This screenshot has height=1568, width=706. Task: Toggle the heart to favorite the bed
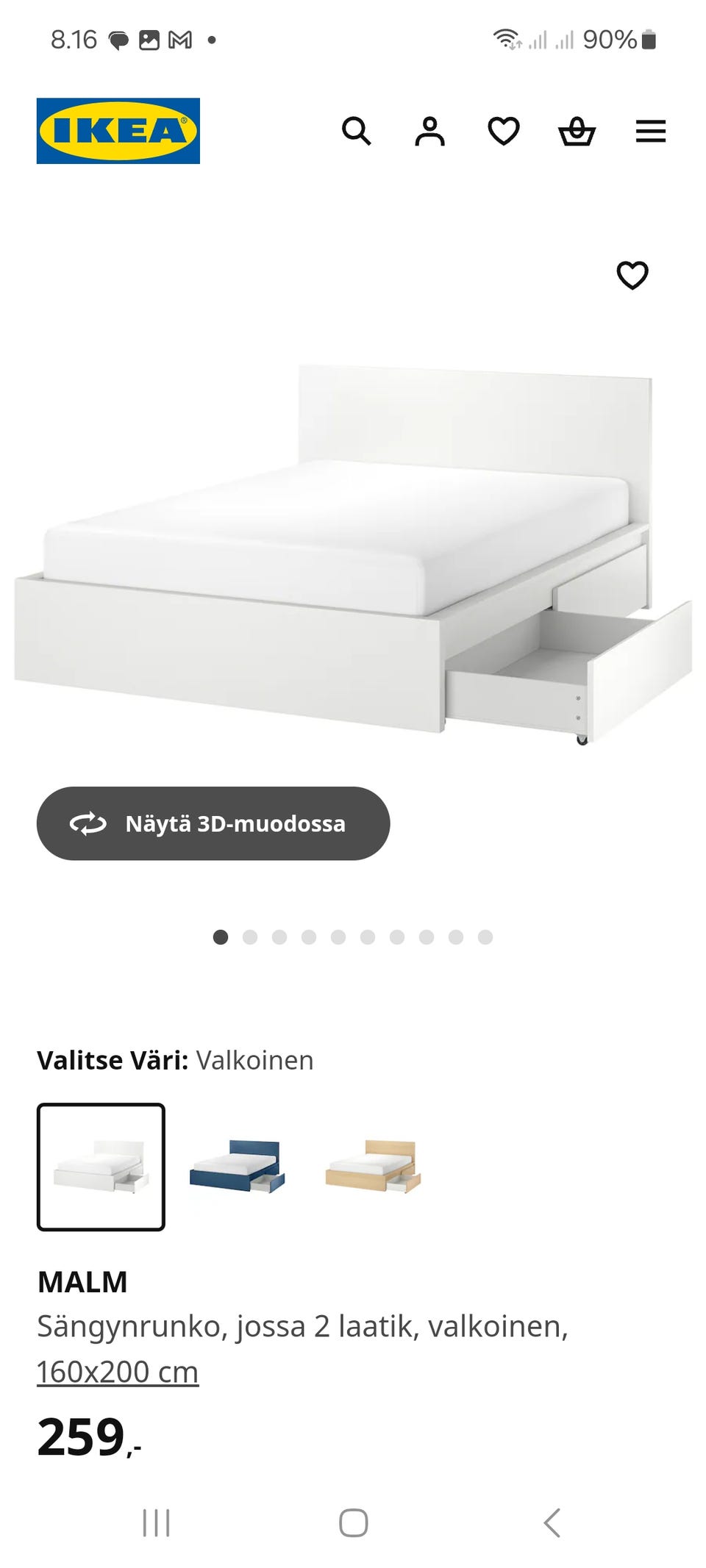[632, 276]
